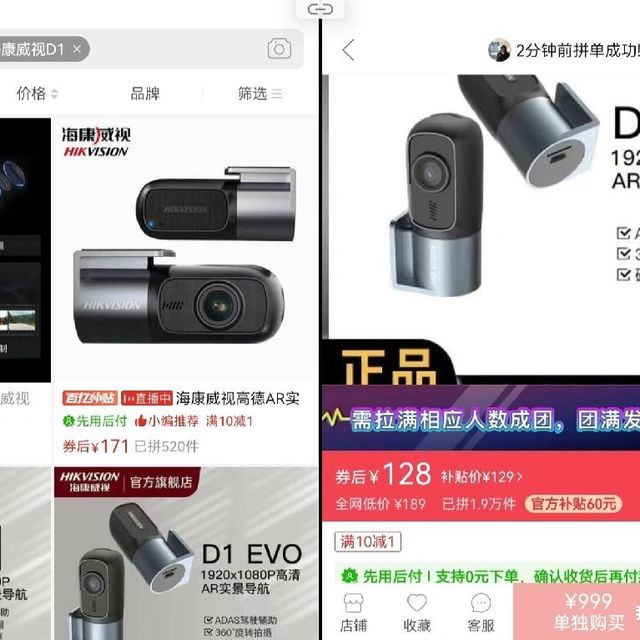
Task: Contact 客服 customer service
Action: pos(481,613)
